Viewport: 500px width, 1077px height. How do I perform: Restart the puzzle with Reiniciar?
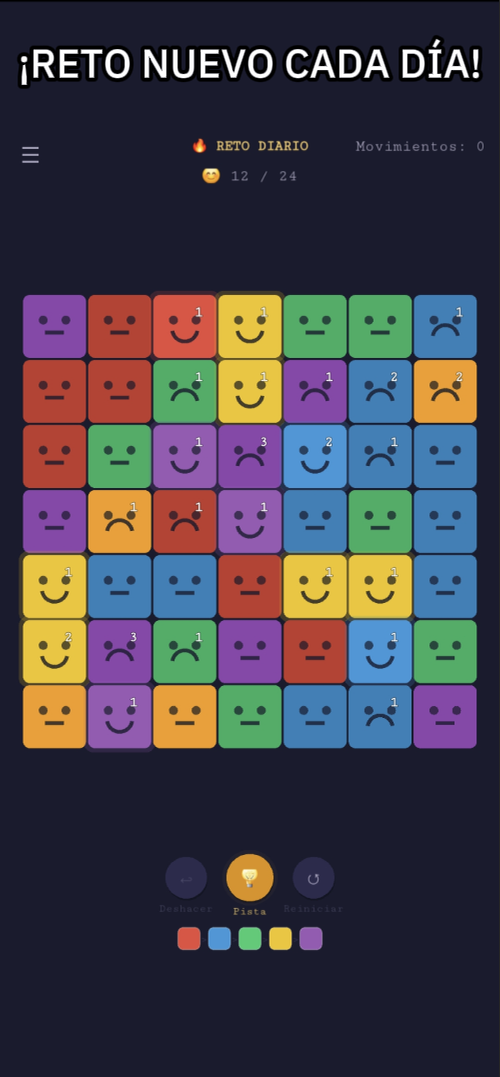313,878
